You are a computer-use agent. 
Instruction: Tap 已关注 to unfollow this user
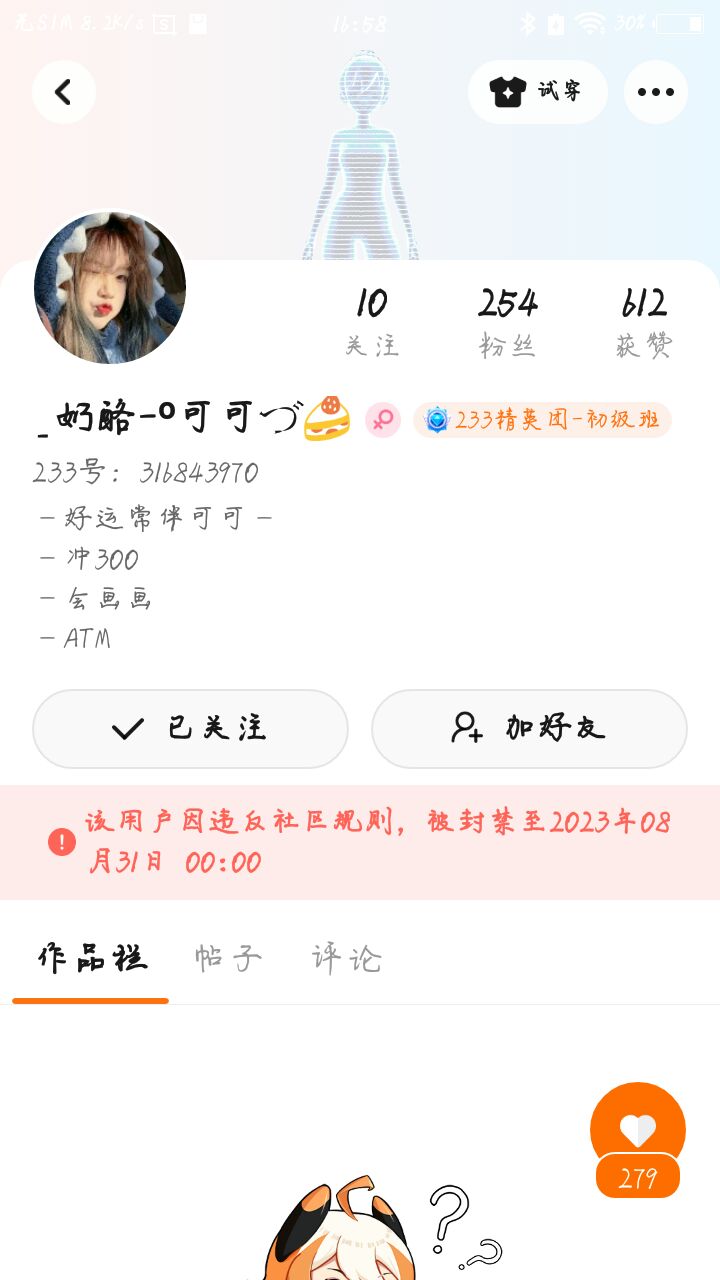190,728
